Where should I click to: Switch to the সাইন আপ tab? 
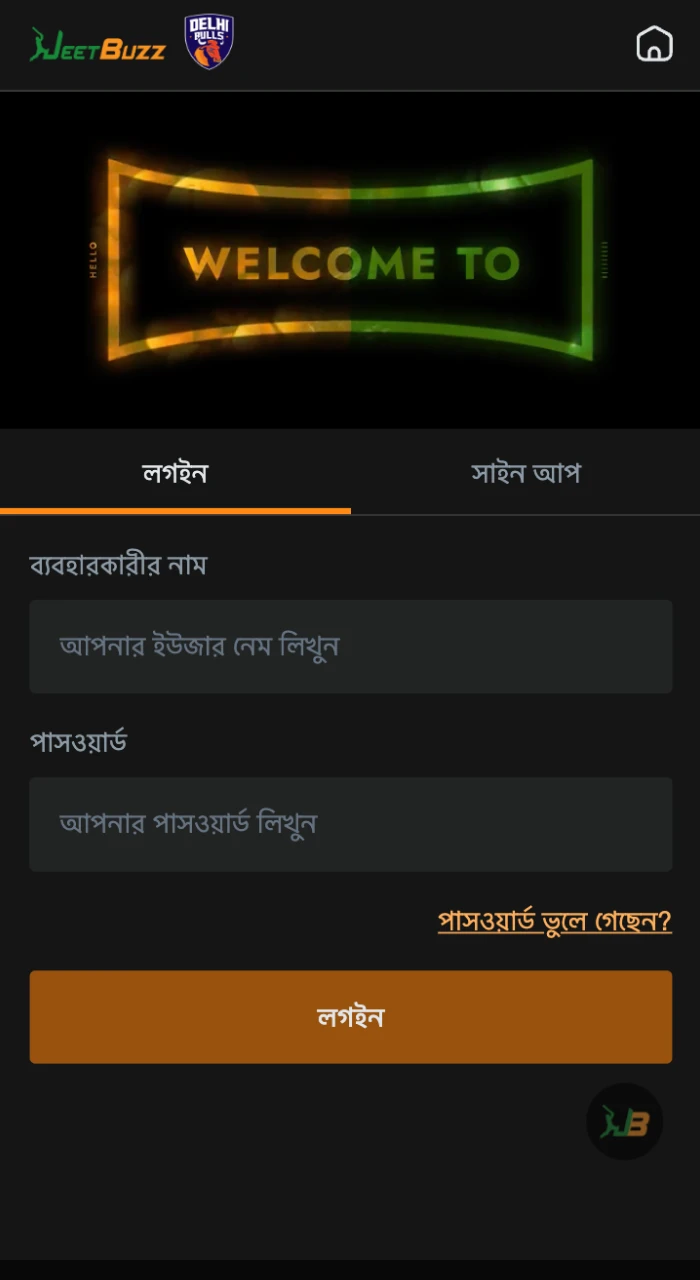(x=525, y=473)
